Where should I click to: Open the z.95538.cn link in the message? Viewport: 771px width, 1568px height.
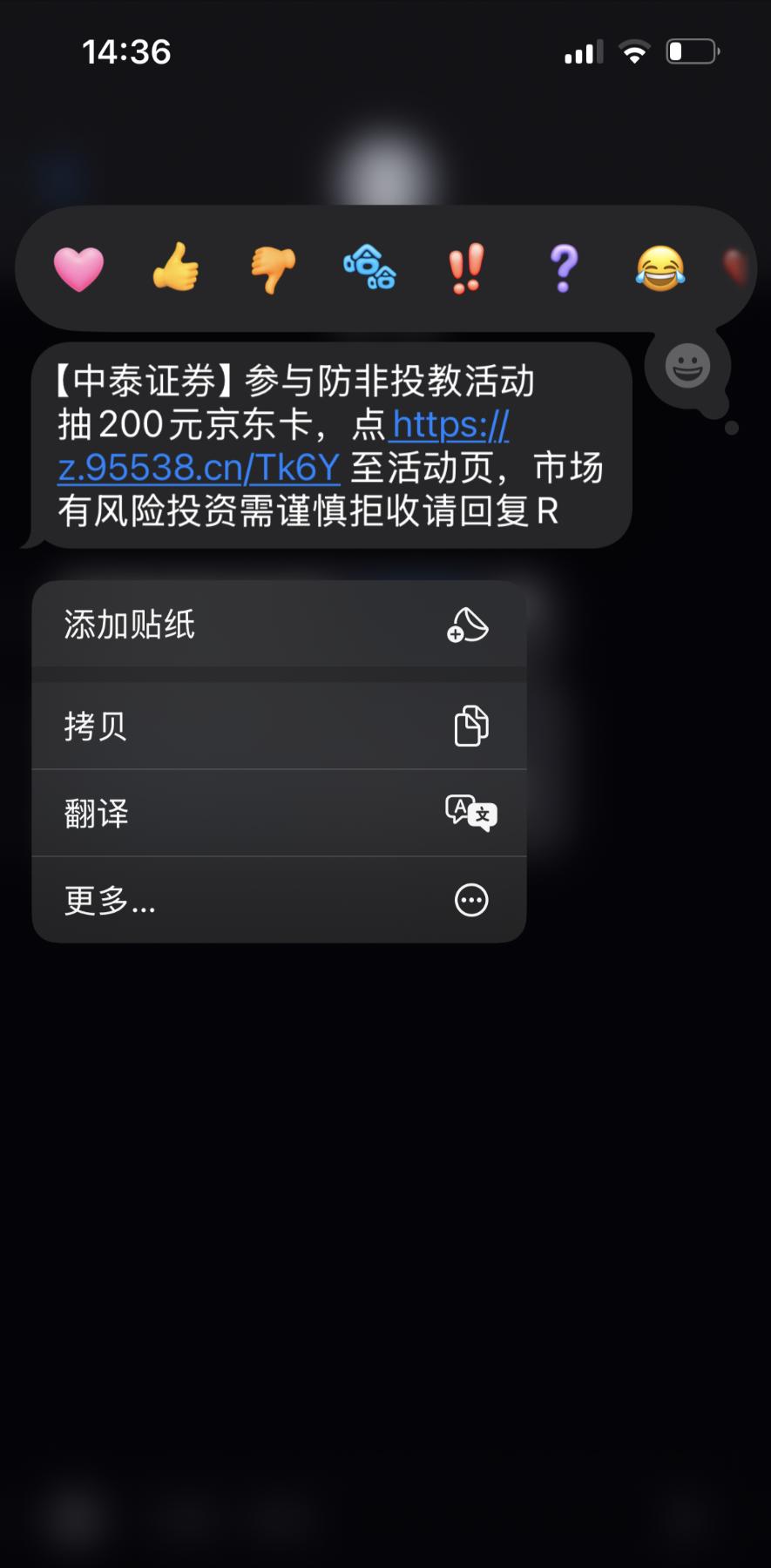[199, 468]
